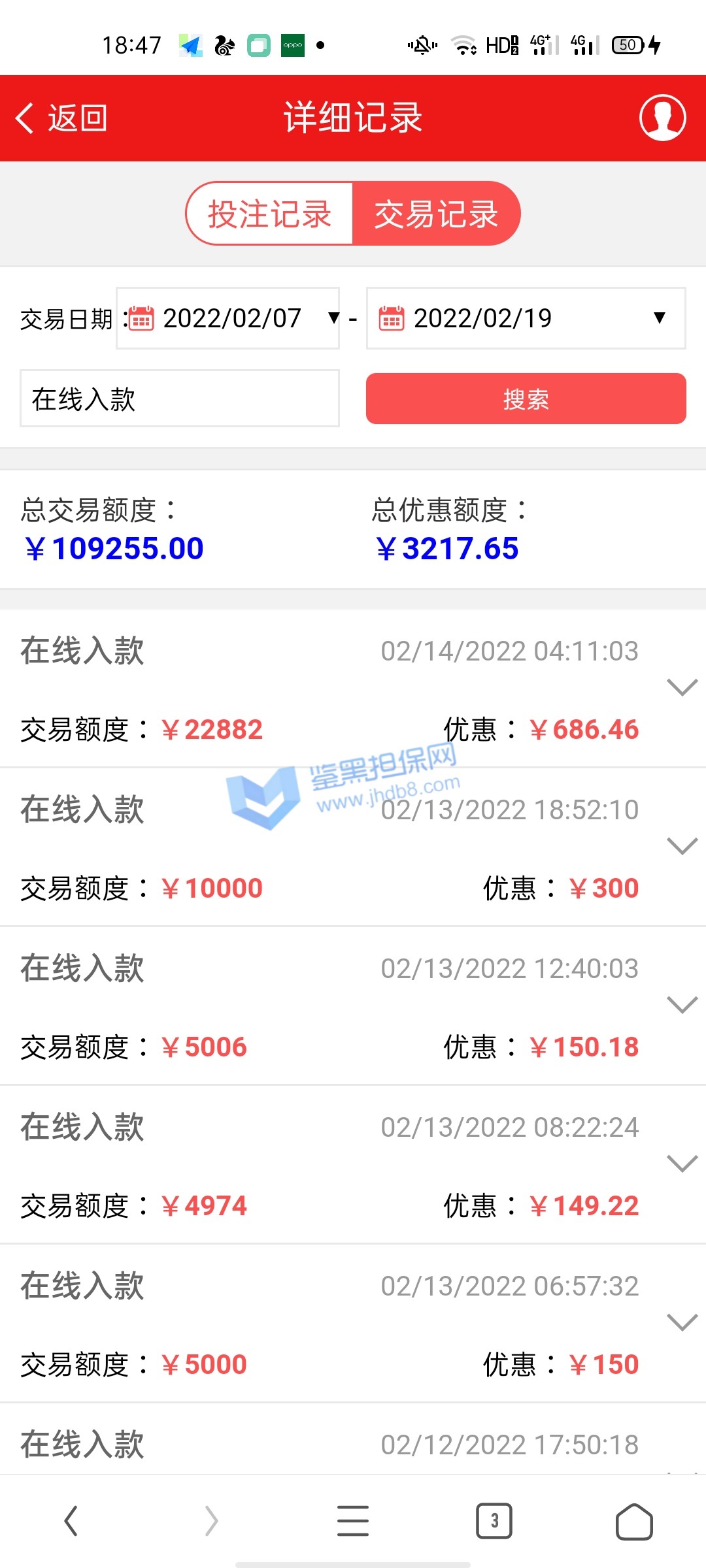The image size is (706, 1568).
Task: Tap the 返回 back button
Action: pyautogui.click(x=61, y=118)
